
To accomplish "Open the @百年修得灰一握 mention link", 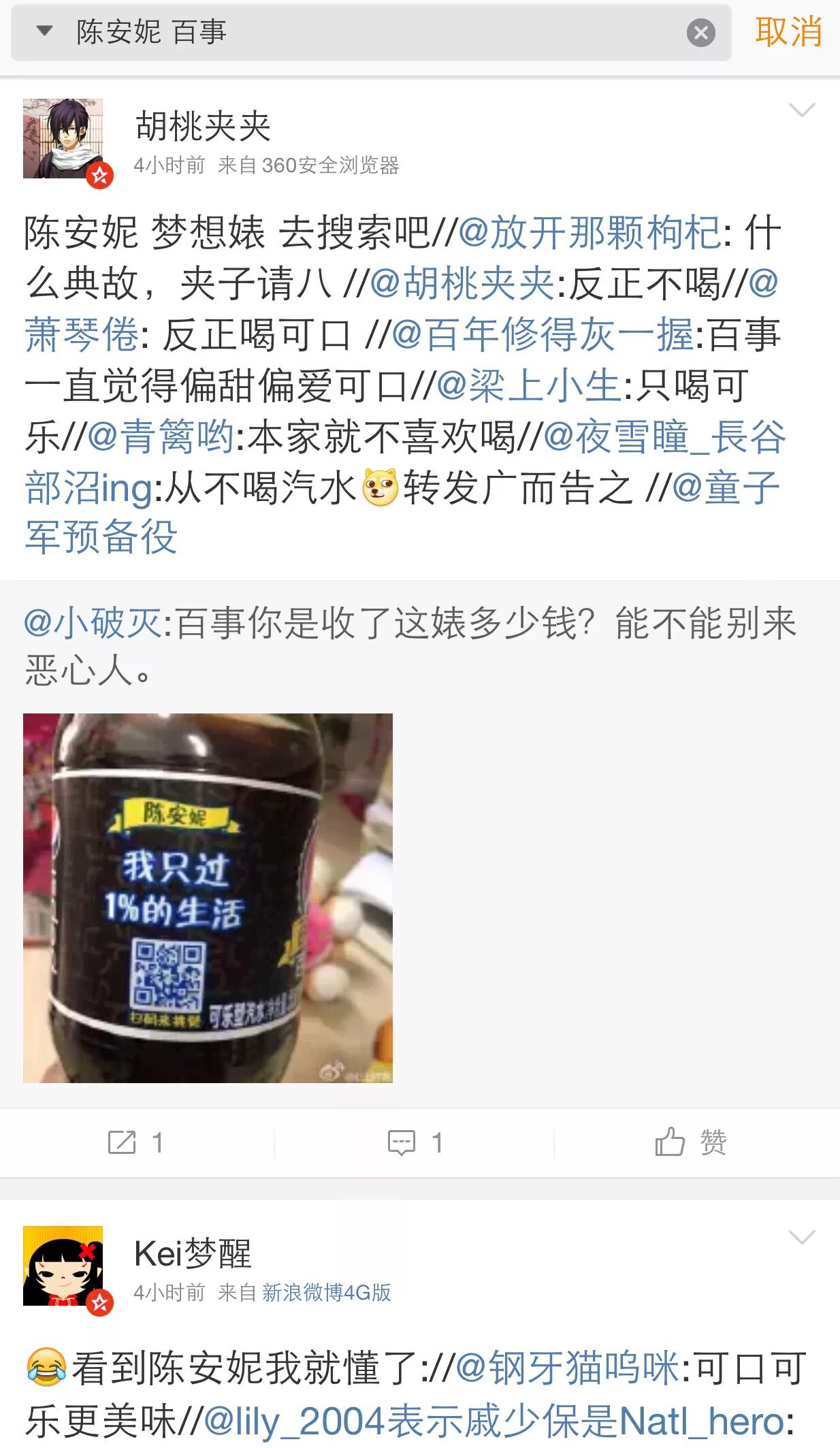I will (543, 335).
